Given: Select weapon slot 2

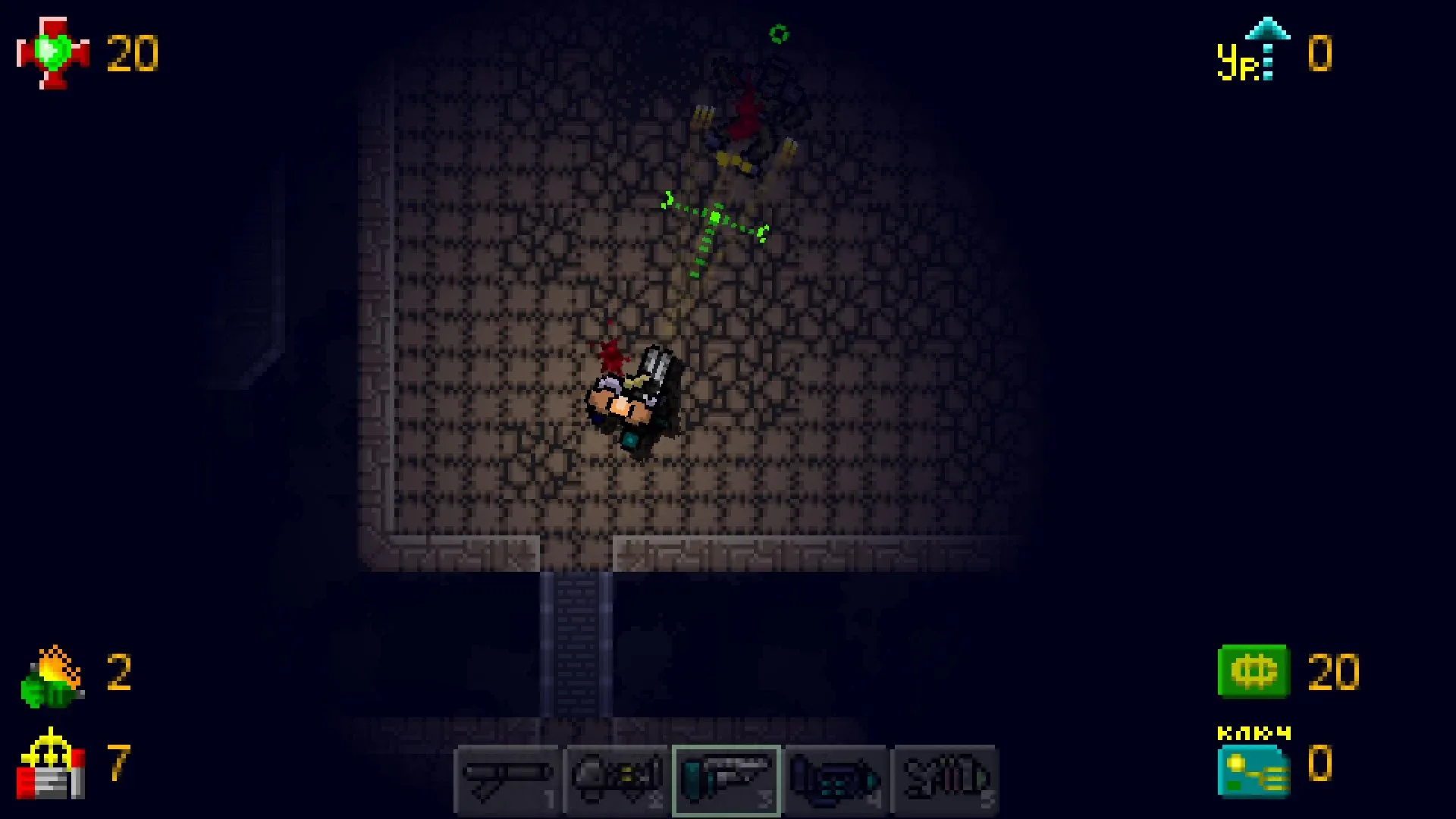Looking at the screenshot, I should tap(617, 780).
